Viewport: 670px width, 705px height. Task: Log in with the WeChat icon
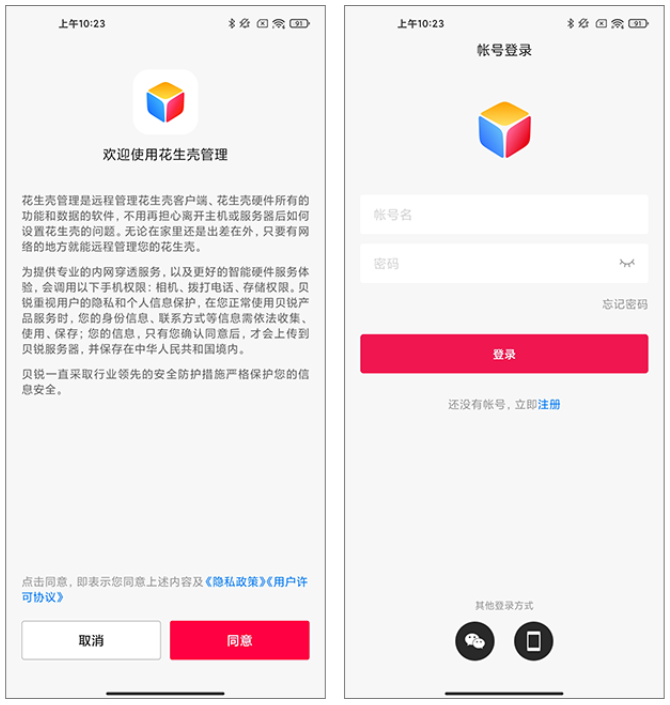tap(475, 641)
